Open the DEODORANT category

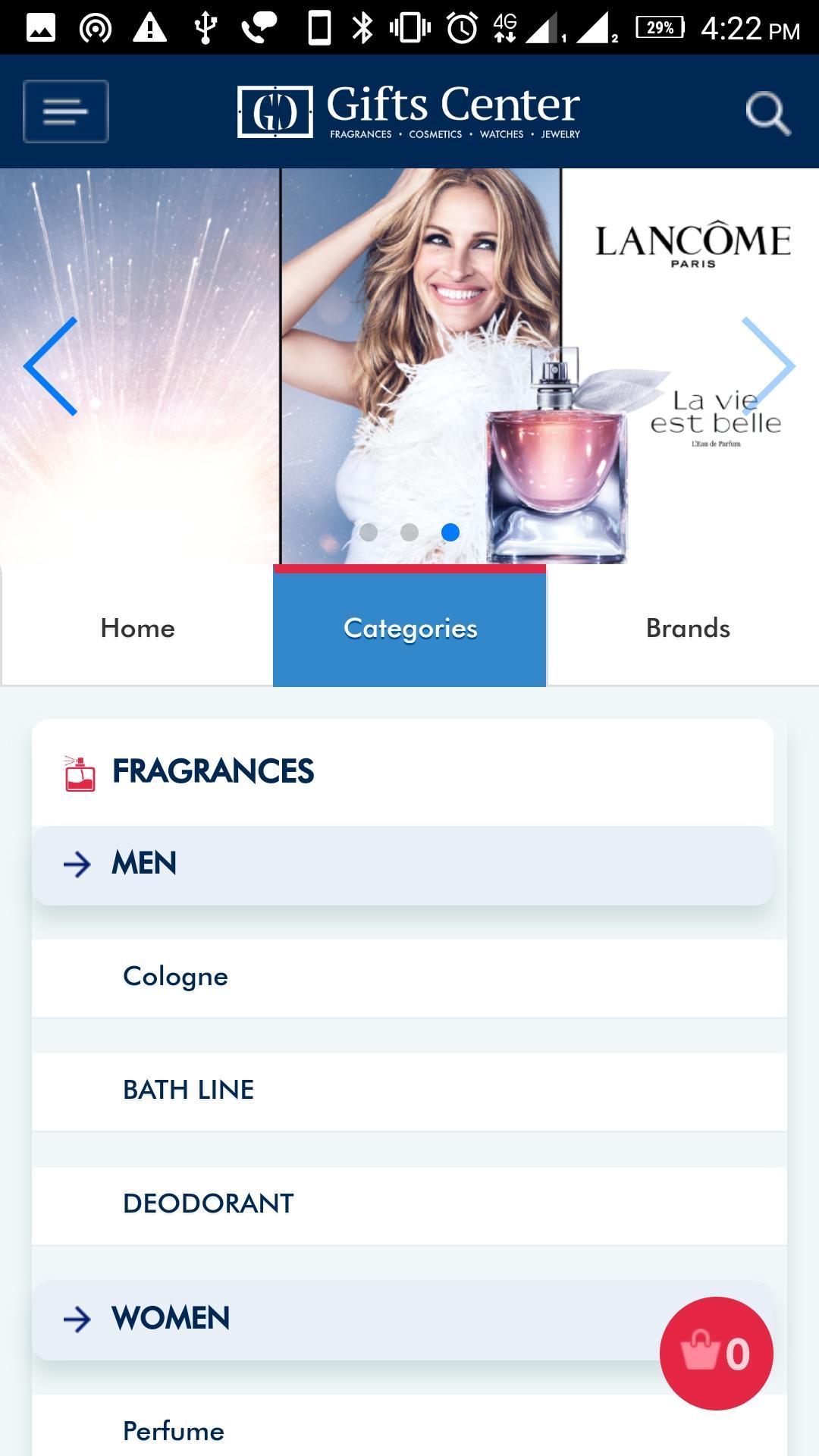click(208, 1204)
